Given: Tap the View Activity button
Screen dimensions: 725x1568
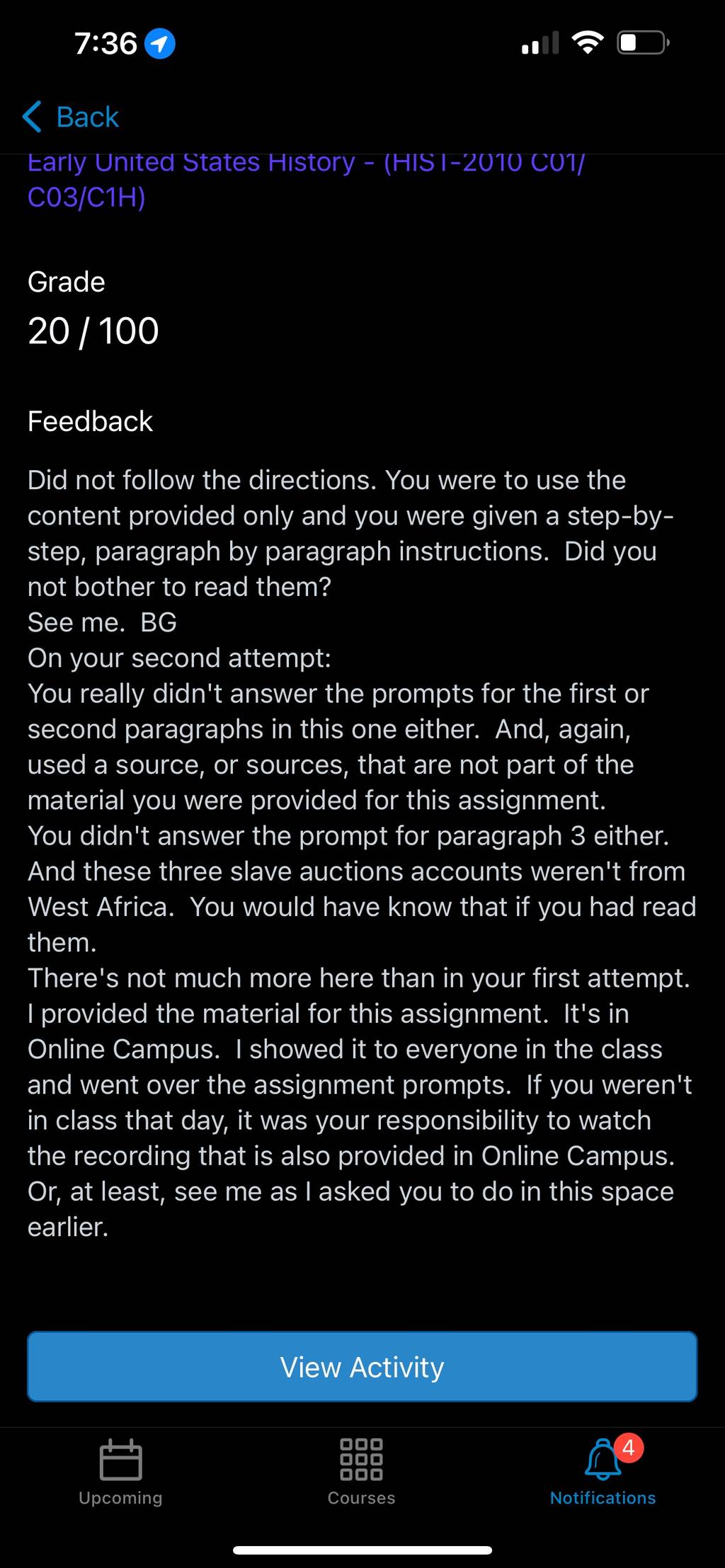Looking at the screenshot, I should [x=362, y=1366].
